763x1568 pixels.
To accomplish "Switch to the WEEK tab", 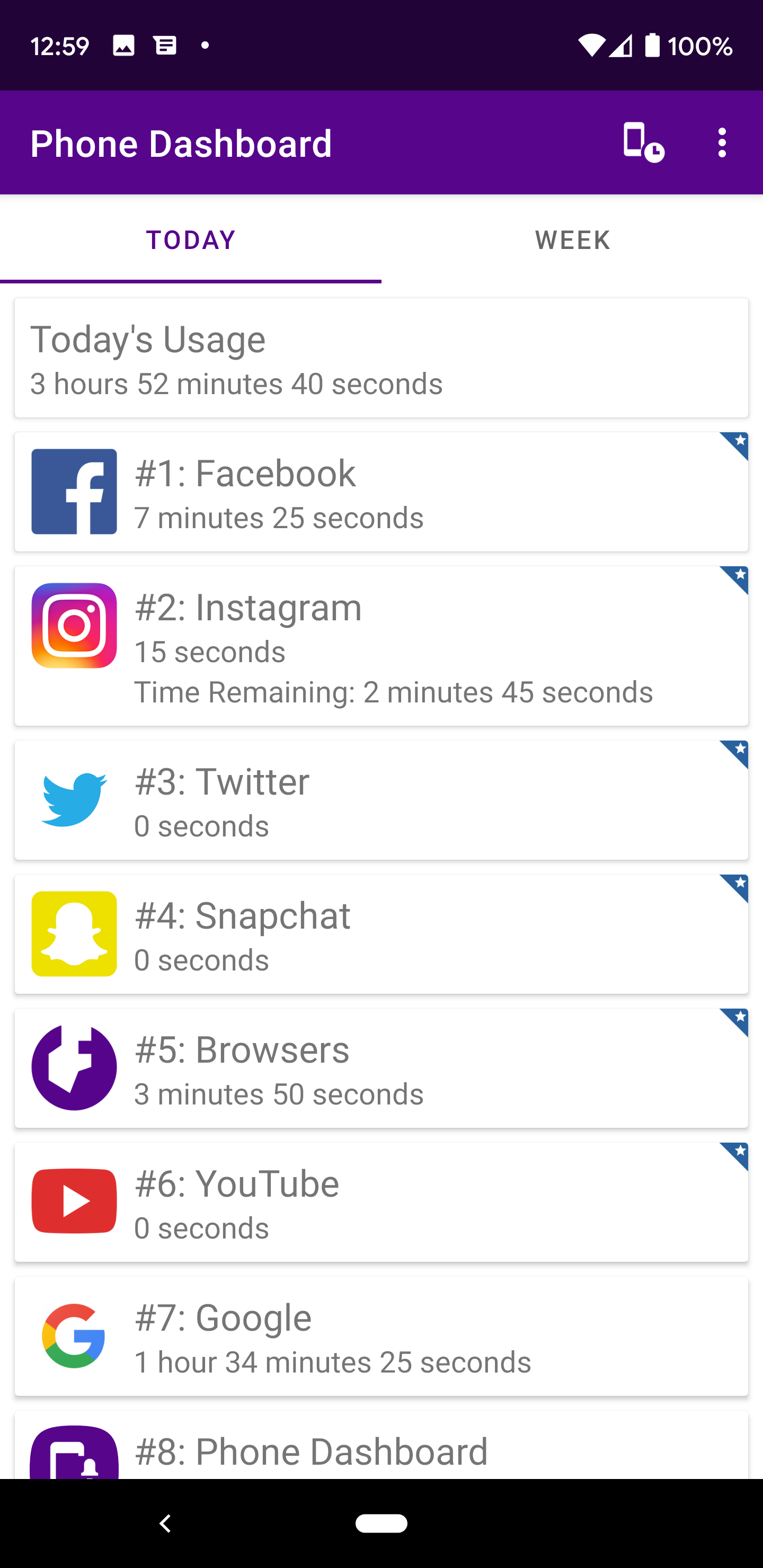I will (x=572, y=239).
